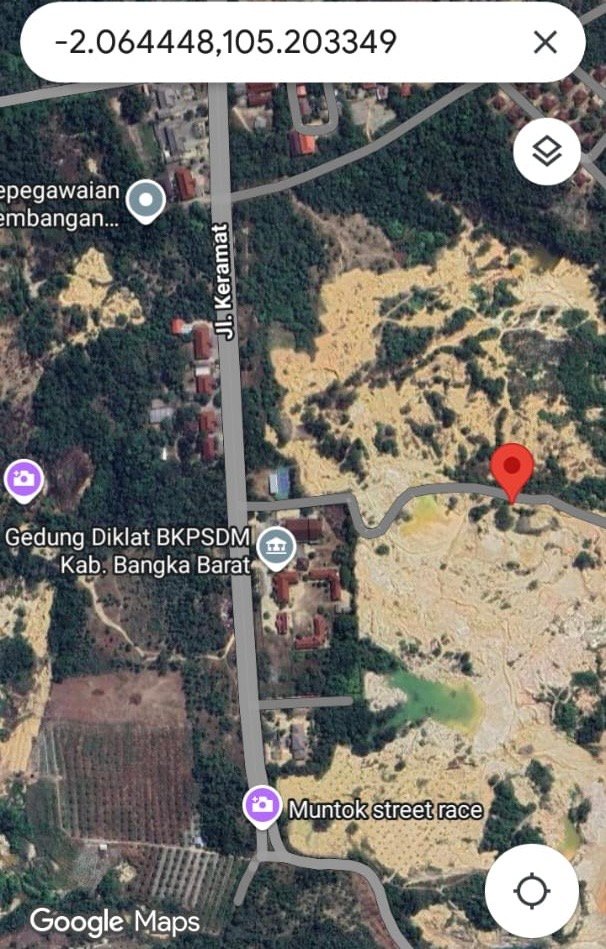Center map on my location
Image resolution: width=606 pixels, height=949 pixels.
pyautogui.click(x=531, y=890)
